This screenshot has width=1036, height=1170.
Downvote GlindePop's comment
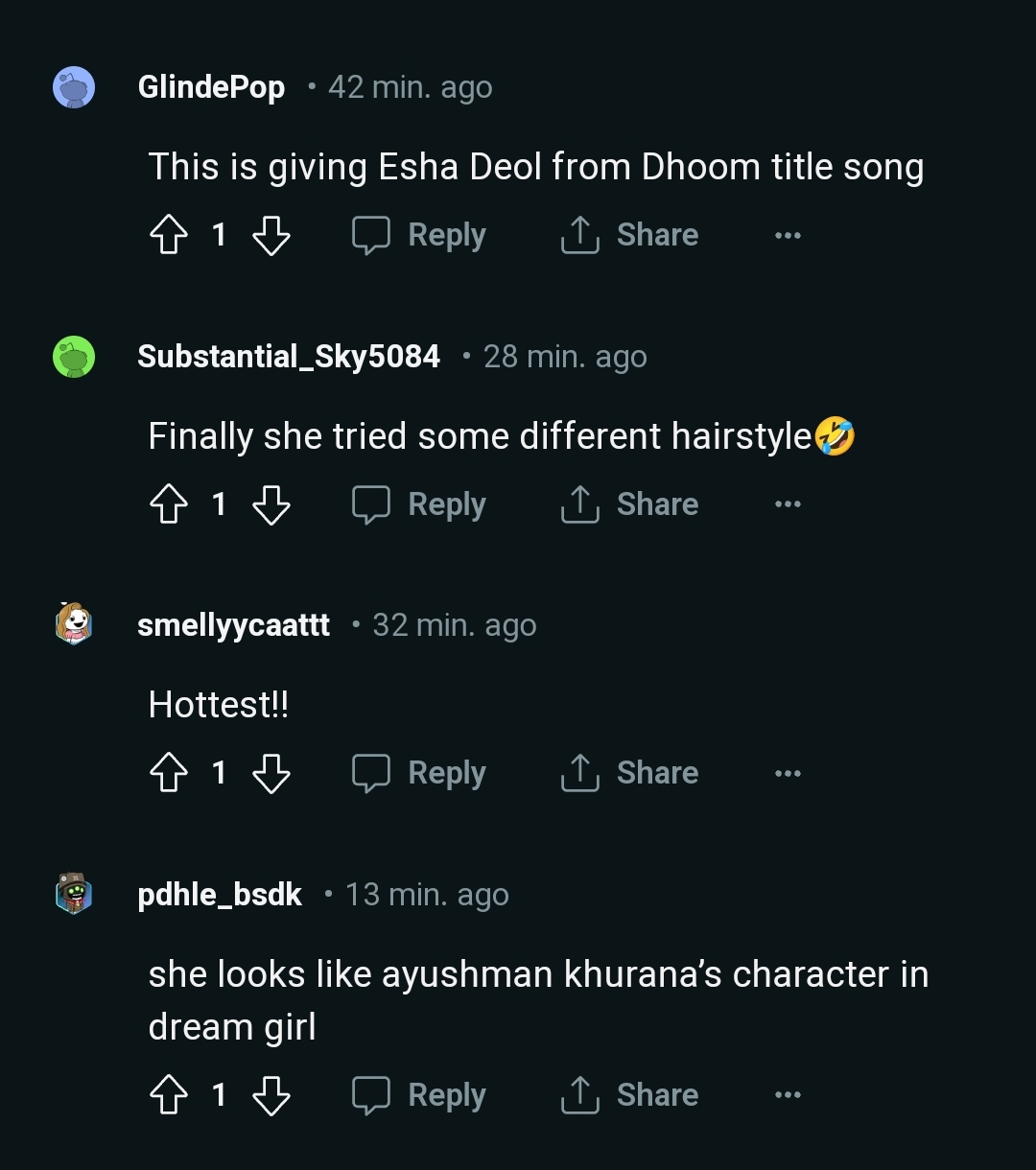pos(271,235)
